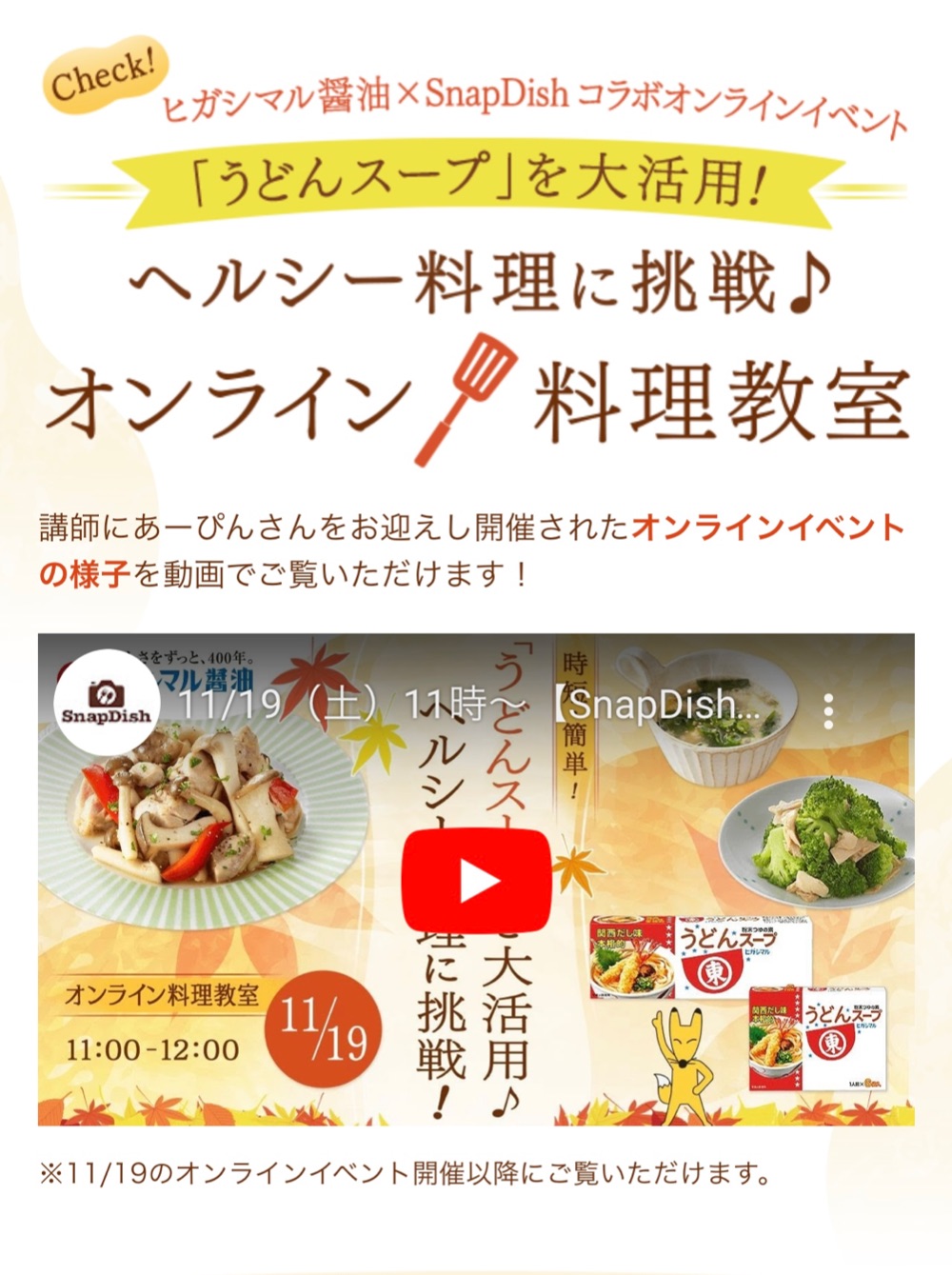Open the video title 11/19（土）11時〜
Viewport: 952px width, 1275px height.
click(x=466, y=706)
